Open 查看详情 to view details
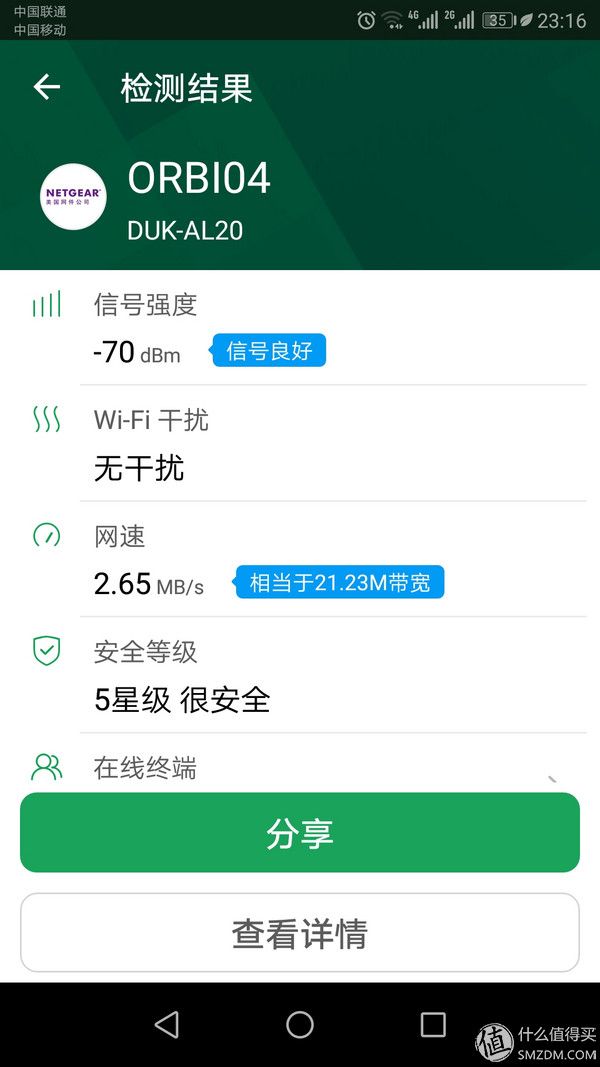Image resolution: width=600 pixels, height=1067 pixels. click(300, 933)
